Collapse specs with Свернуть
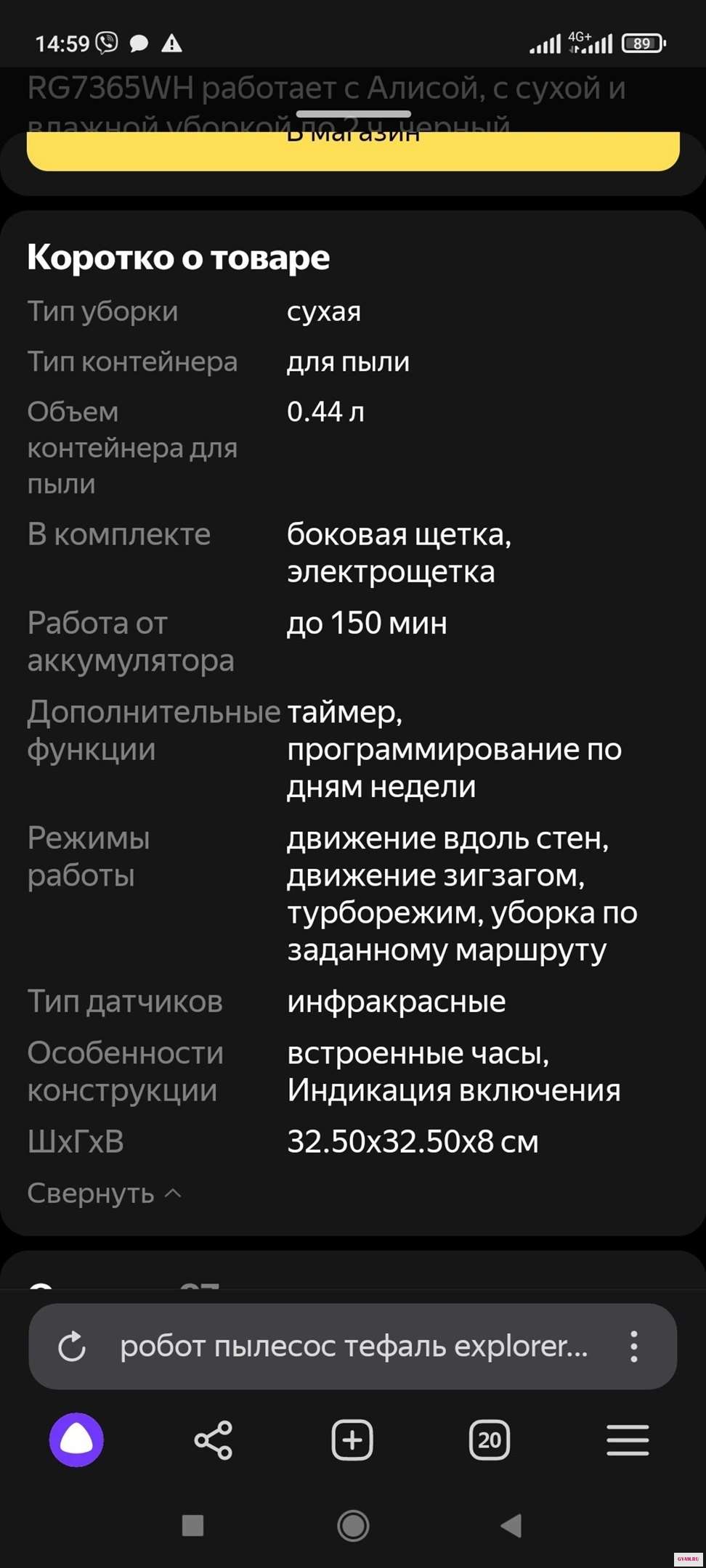Screen dimensions: 706x1568 coord(104,1193)
